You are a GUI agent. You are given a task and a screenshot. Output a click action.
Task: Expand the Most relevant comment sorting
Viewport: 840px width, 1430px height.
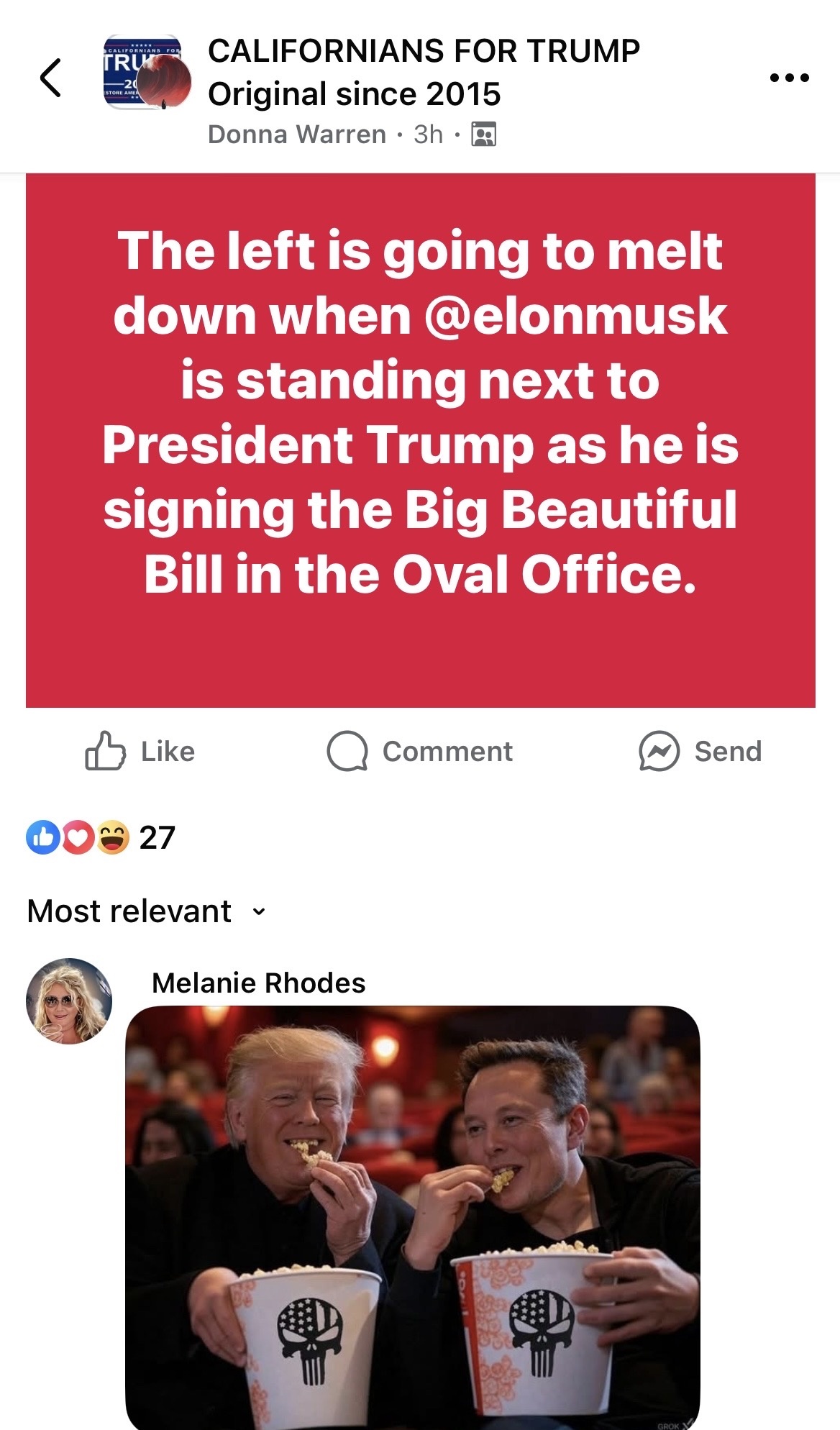[147, 911]
